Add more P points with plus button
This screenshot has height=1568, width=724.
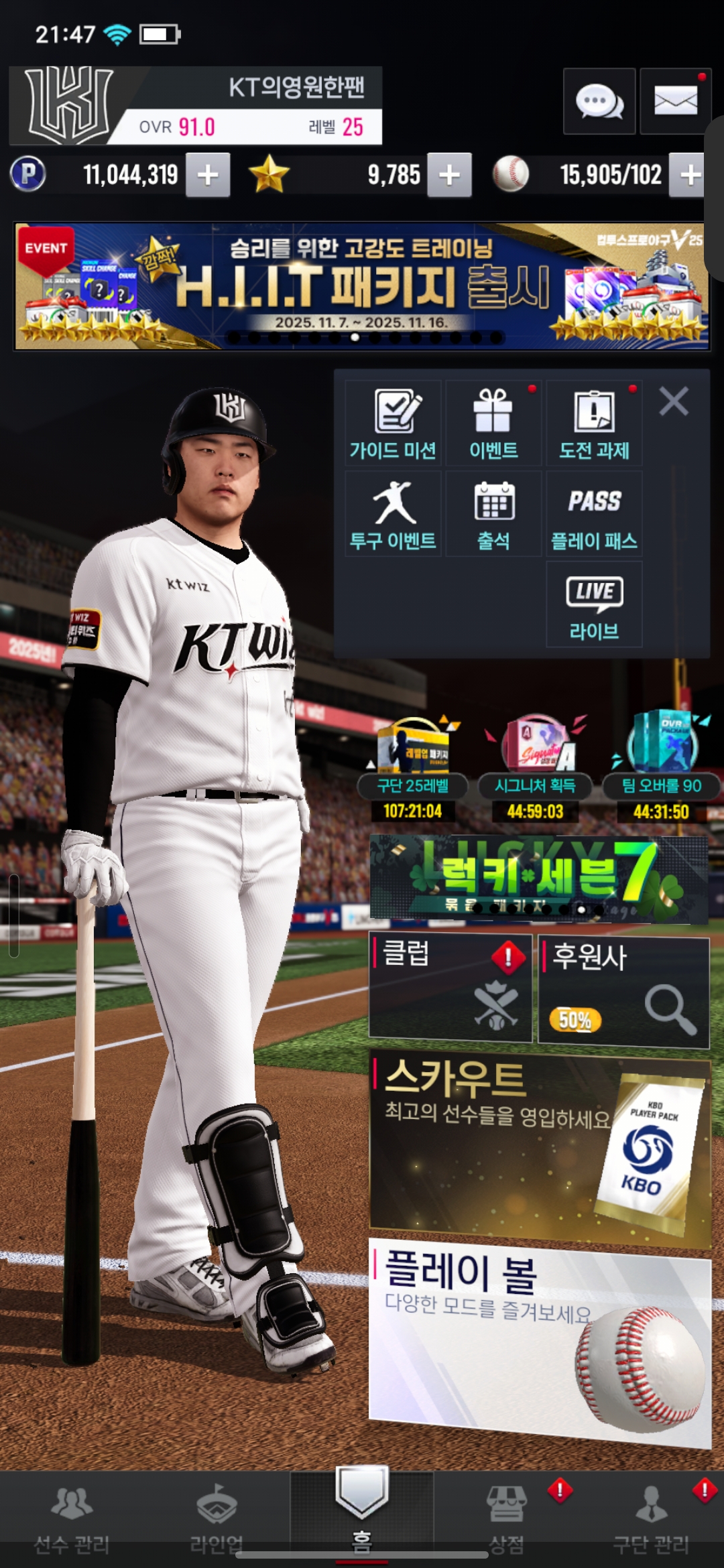208,175
